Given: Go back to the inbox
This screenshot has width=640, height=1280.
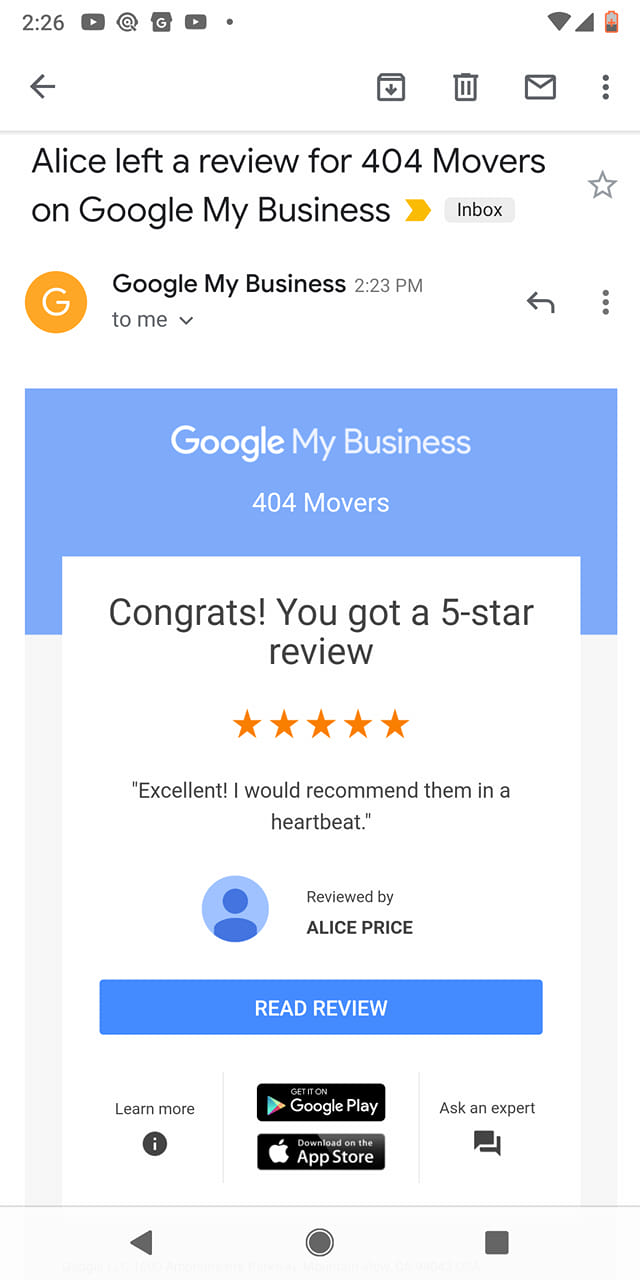Looking at the screenshot, I should click(x=42, y=87).
